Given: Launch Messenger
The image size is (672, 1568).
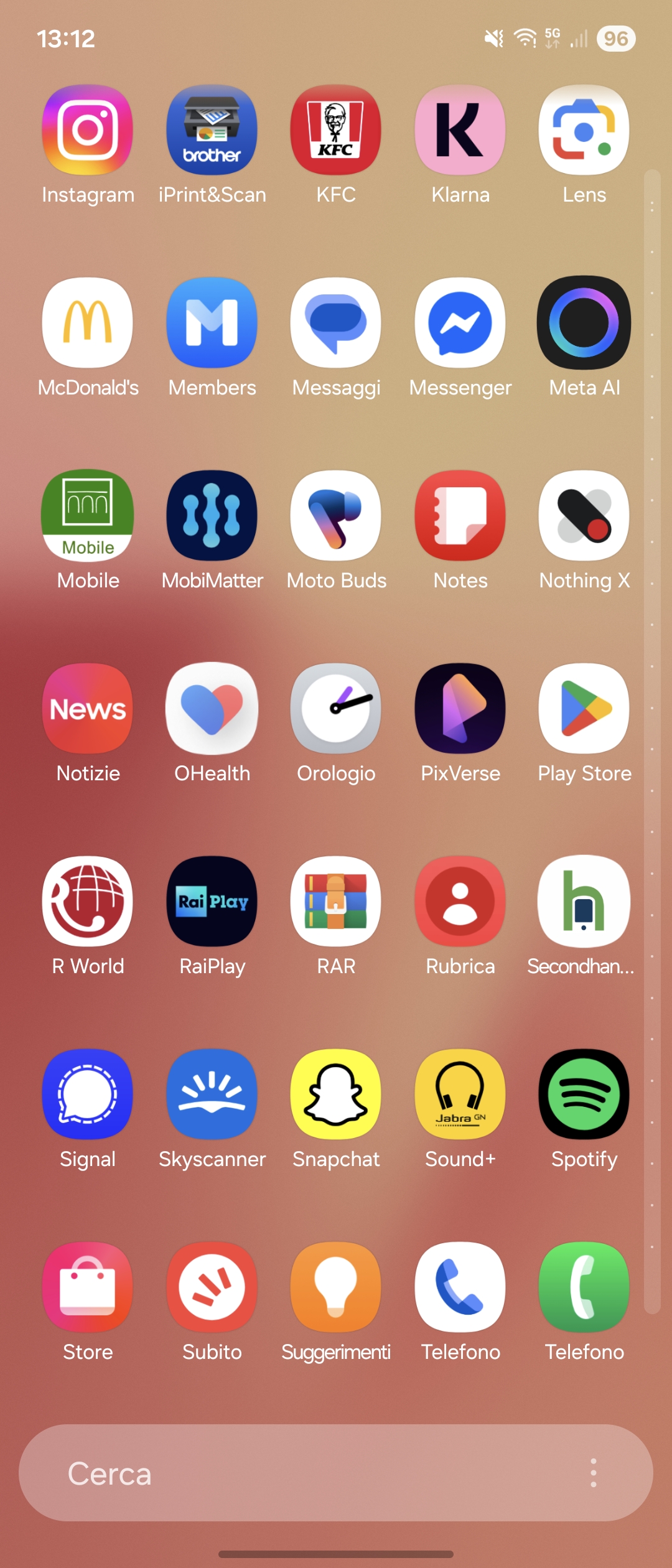Looking at the screenshot, I should [x=460, y=324].
